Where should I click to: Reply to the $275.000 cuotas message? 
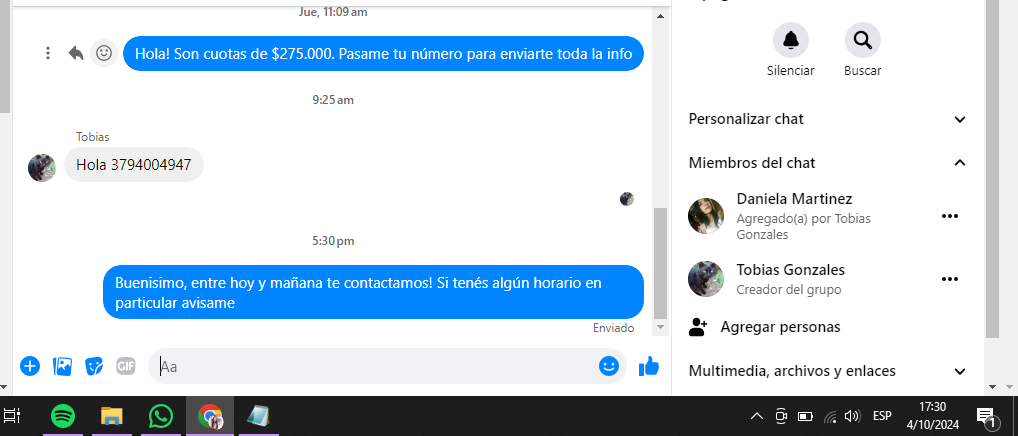76,53
